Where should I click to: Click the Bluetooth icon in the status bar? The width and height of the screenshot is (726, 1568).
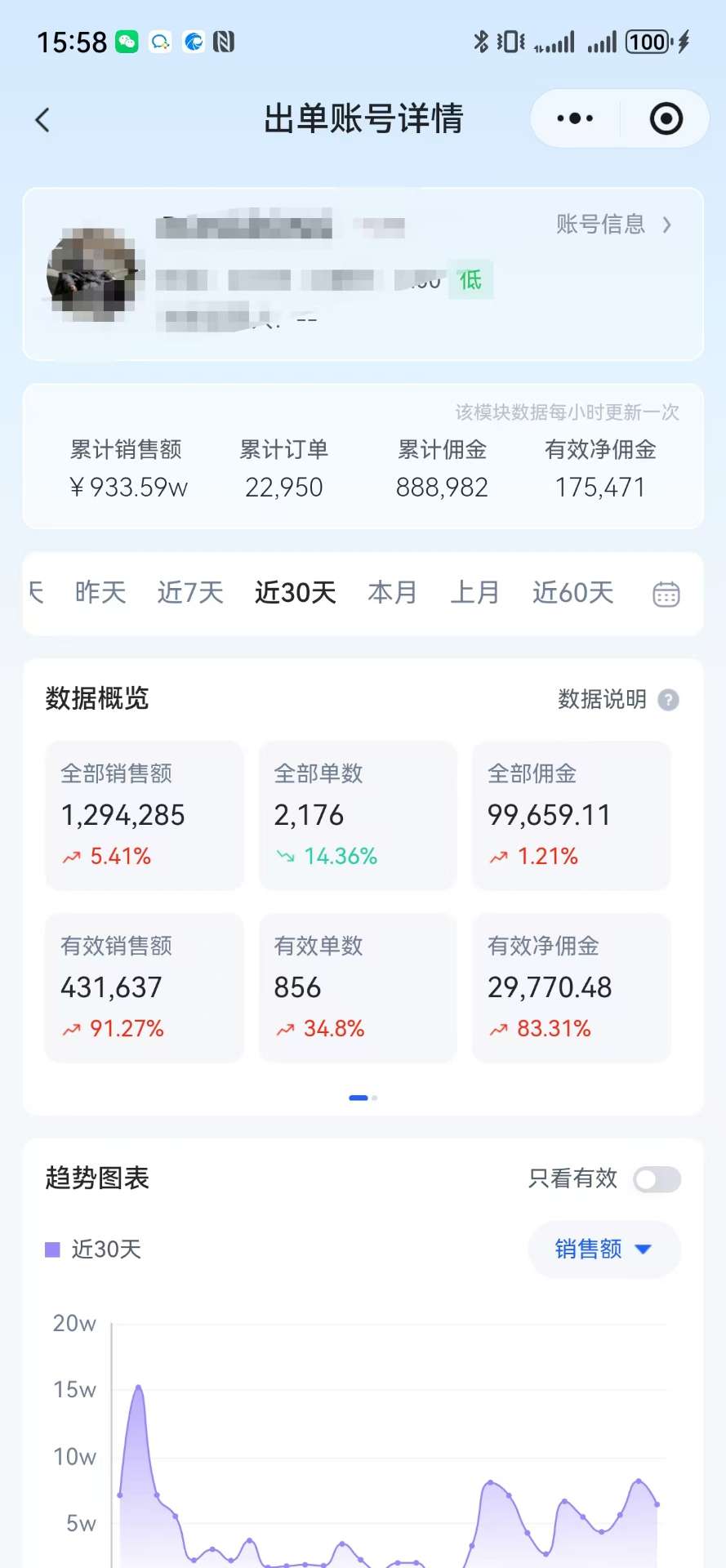click(482, 40)
